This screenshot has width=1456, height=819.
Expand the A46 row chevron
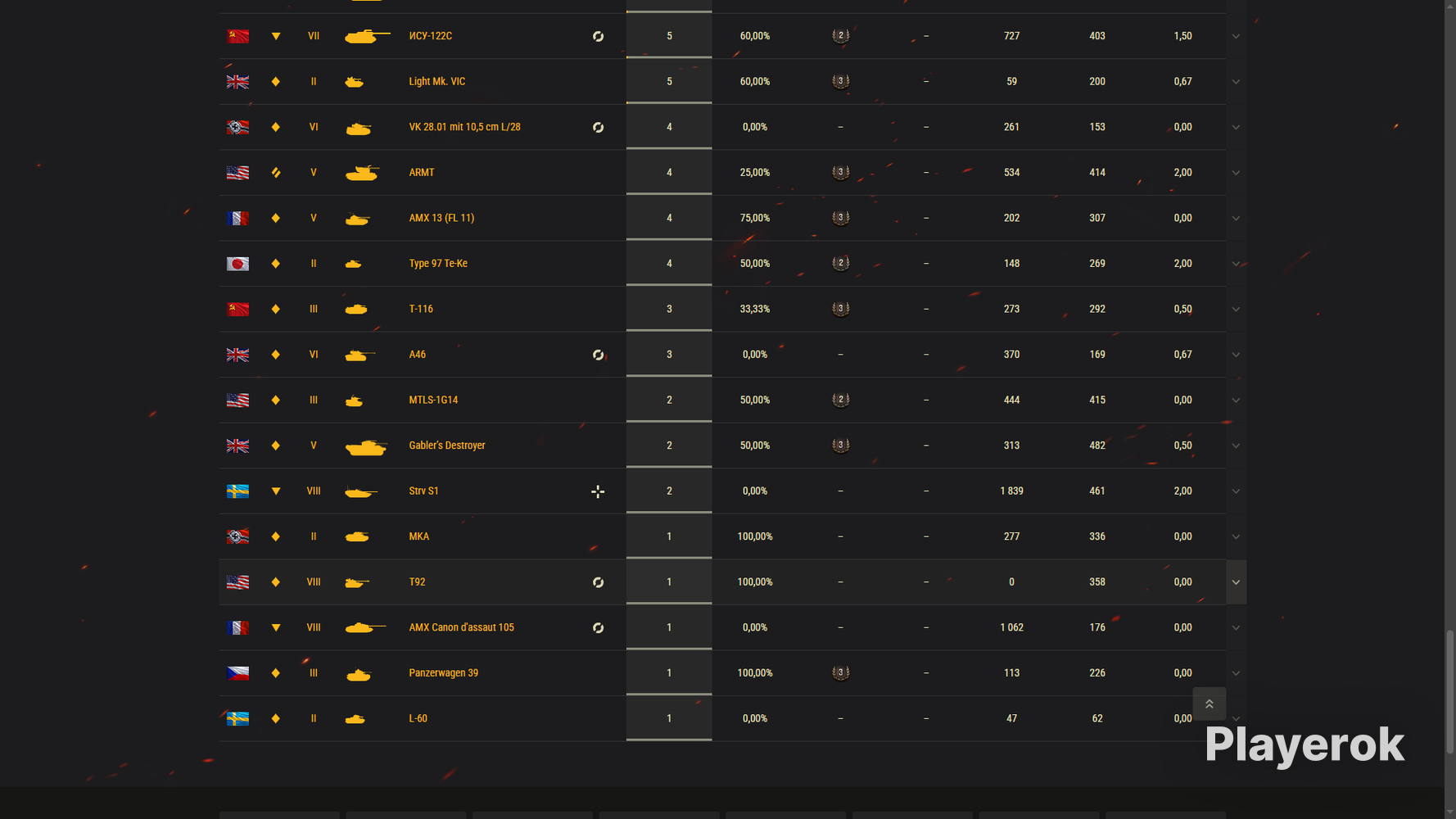pos(1236,355)
